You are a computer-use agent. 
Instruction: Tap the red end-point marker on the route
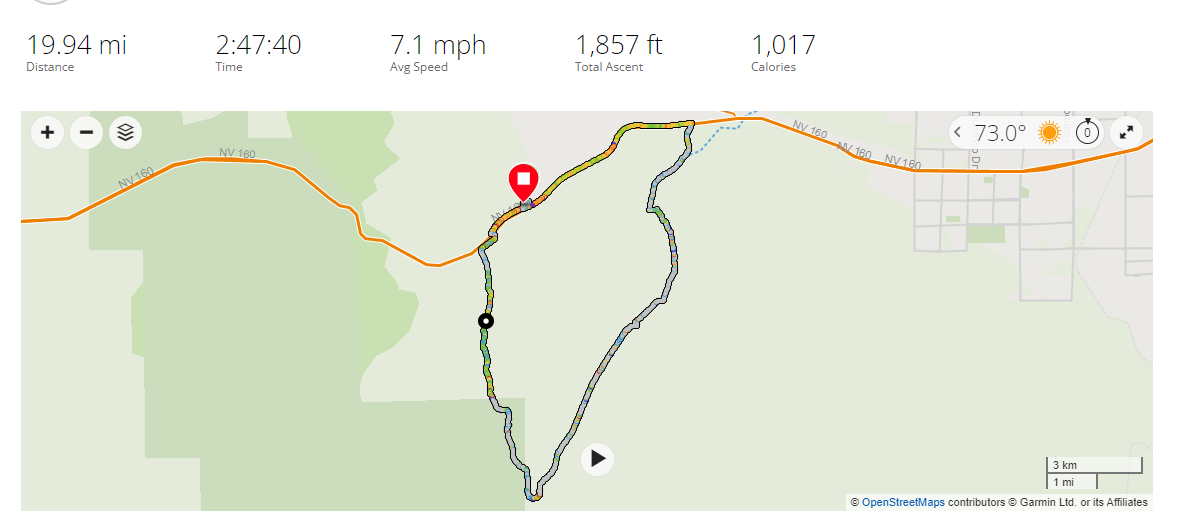pyautogui.click(x=522, y=183)
